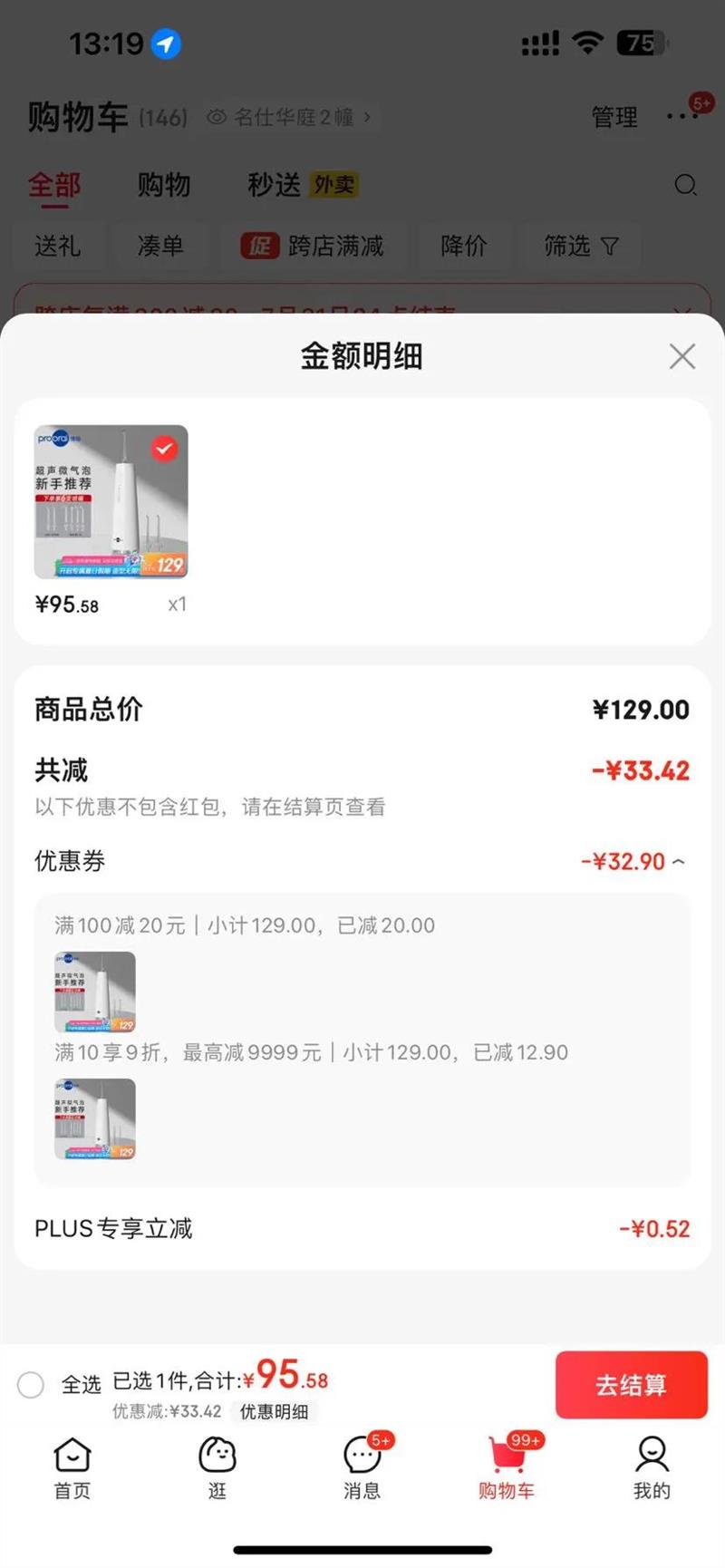The width and height of the screenshot is (725, 1568).
Task: Open the selected oral irrigator product image
Action: [111, 501]
